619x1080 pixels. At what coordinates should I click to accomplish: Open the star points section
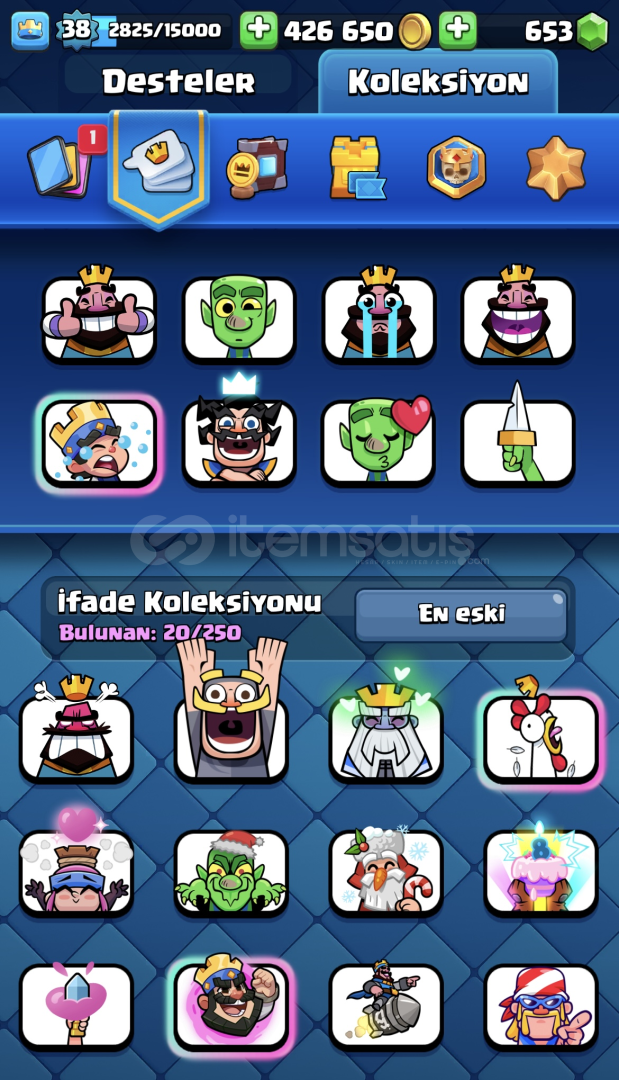(556, 168)
